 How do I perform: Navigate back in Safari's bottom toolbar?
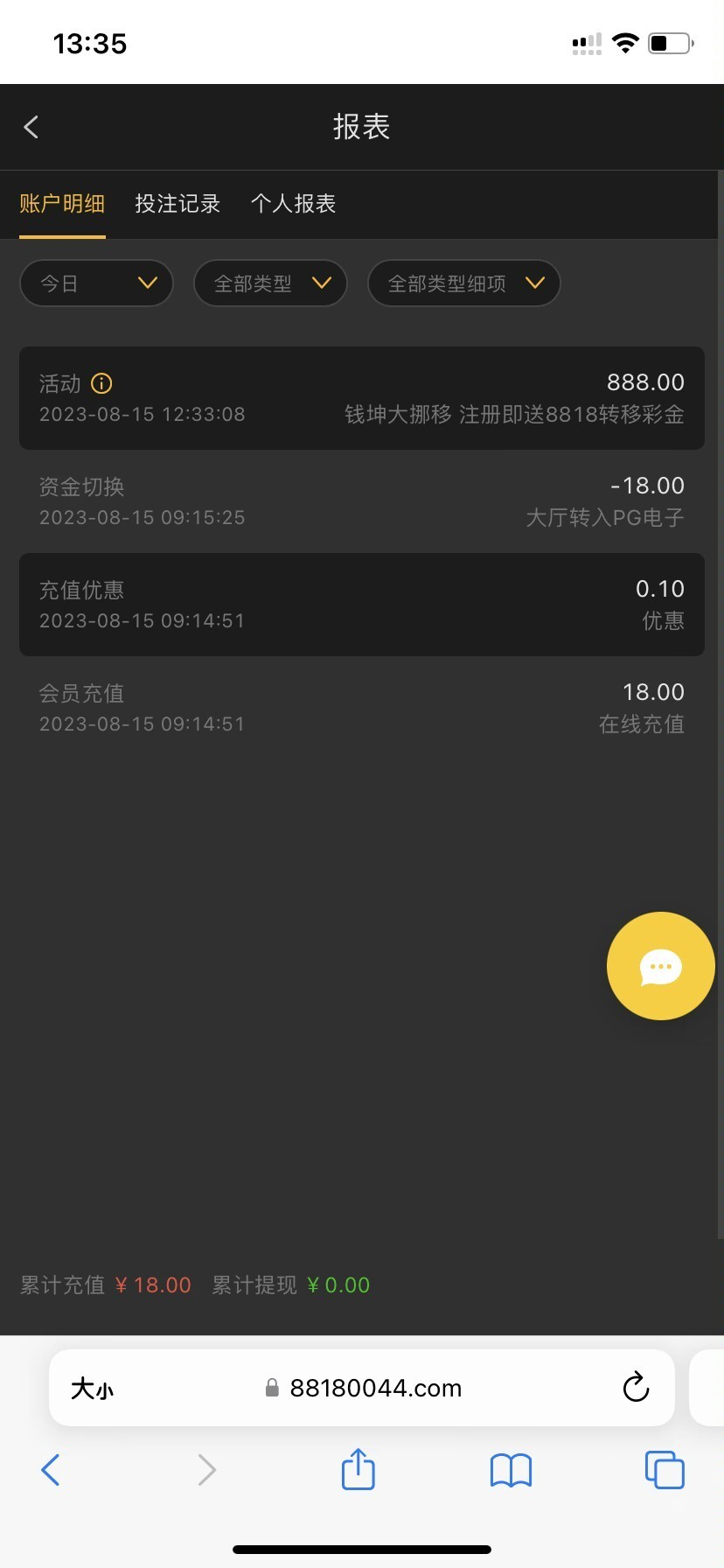(51, 1469)
